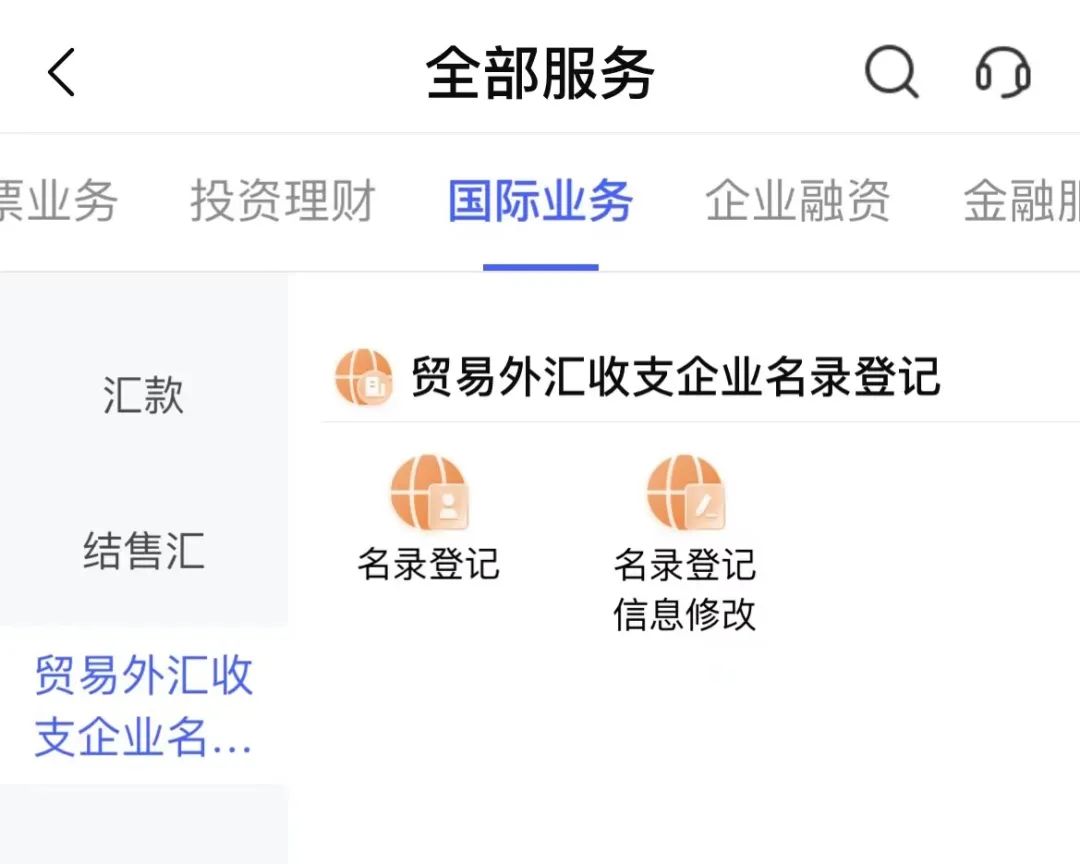Choose 汇款 in the side menu
1080x864 pixels.
143,395
